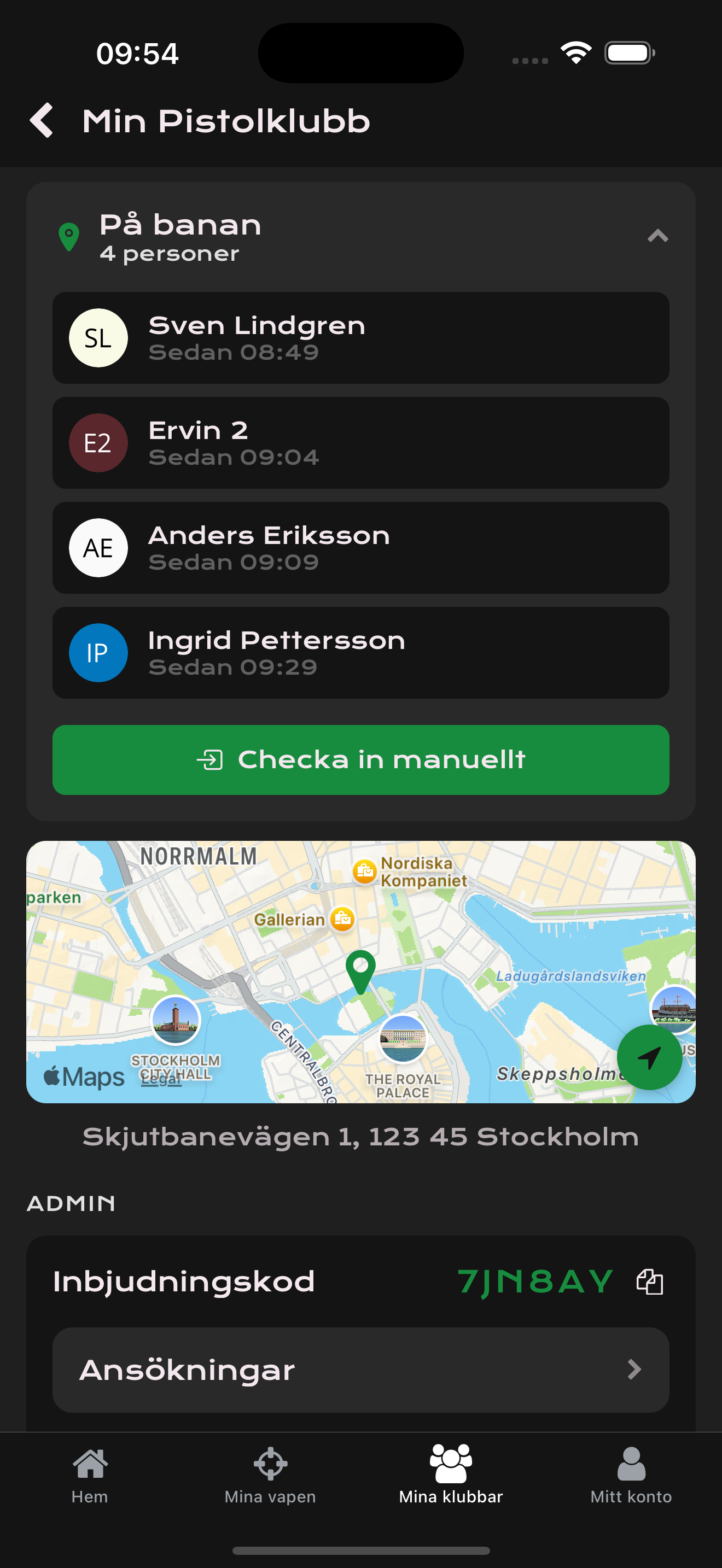This screenshot has width=722, height=1568.
Task: Collapse the På banan attendee list
Action: pos(657,237)
